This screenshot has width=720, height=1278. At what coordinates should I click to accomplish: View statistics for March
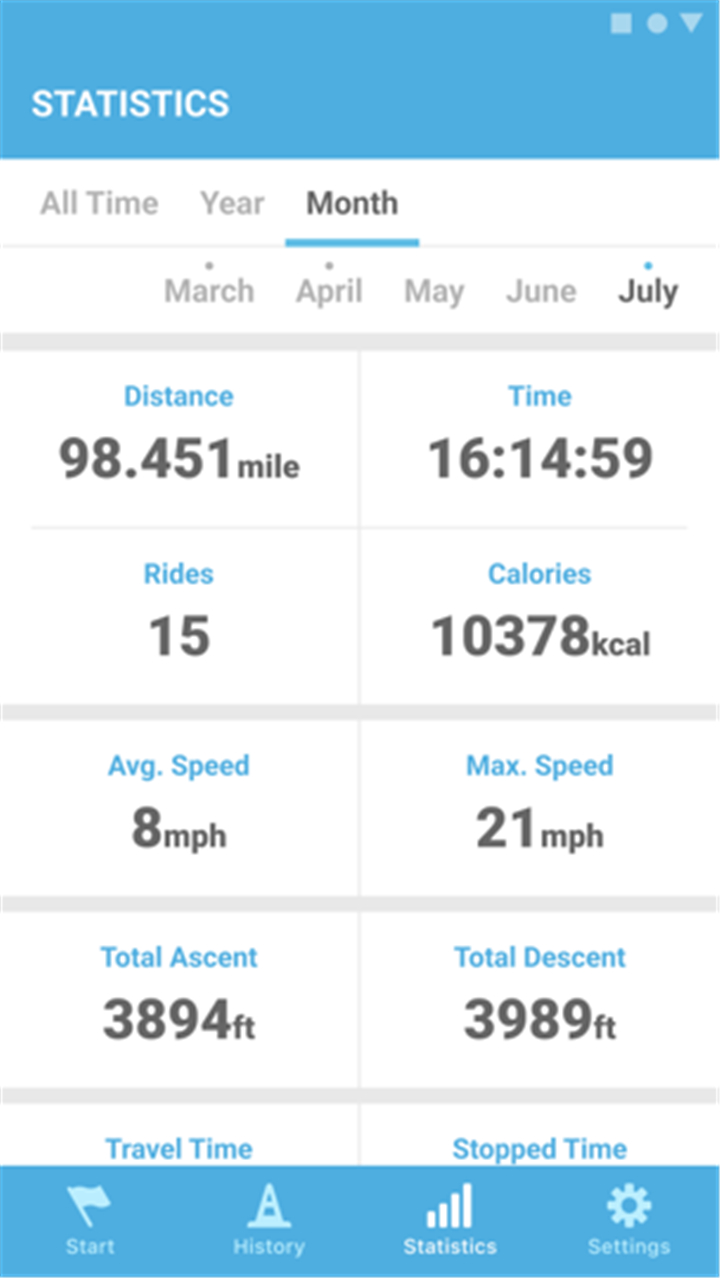pyautogui.click(x=209, y=291)
